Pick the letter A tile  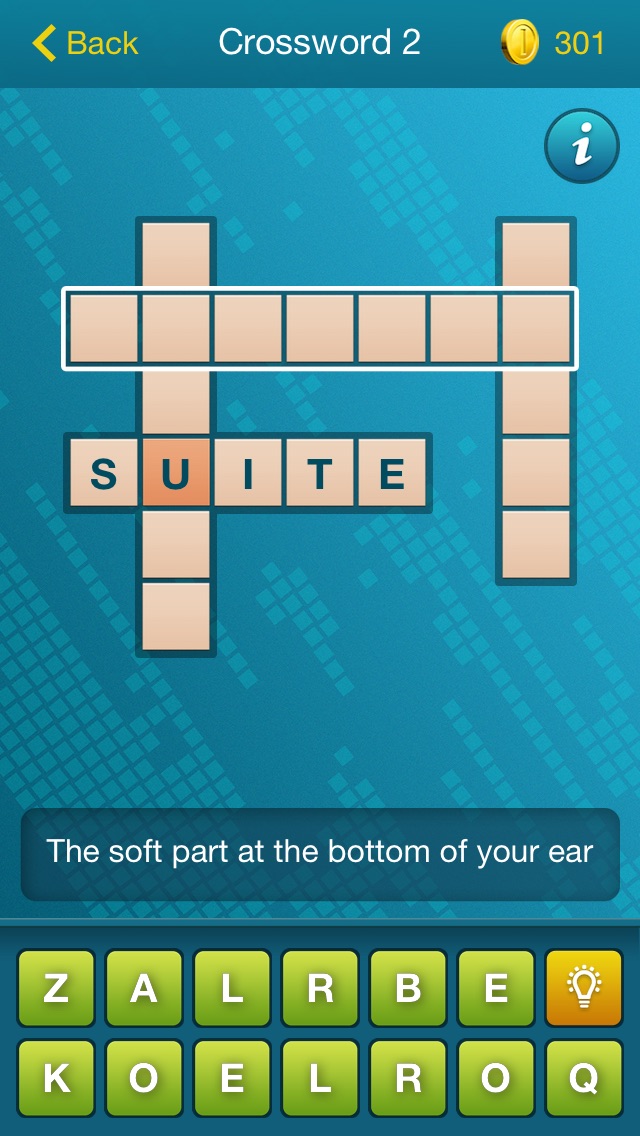(144, 988)
